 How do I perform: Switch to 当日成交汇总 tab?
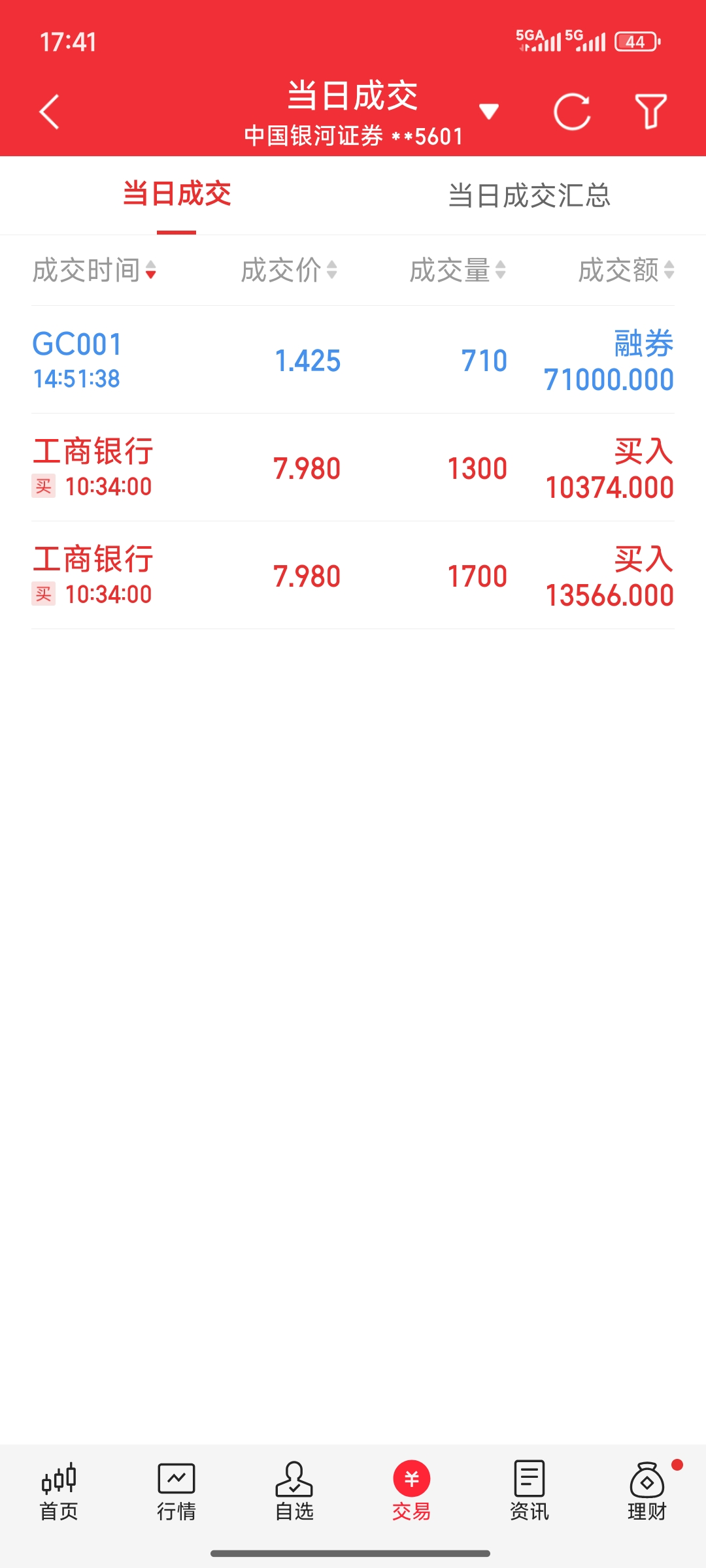pos(529,195)
